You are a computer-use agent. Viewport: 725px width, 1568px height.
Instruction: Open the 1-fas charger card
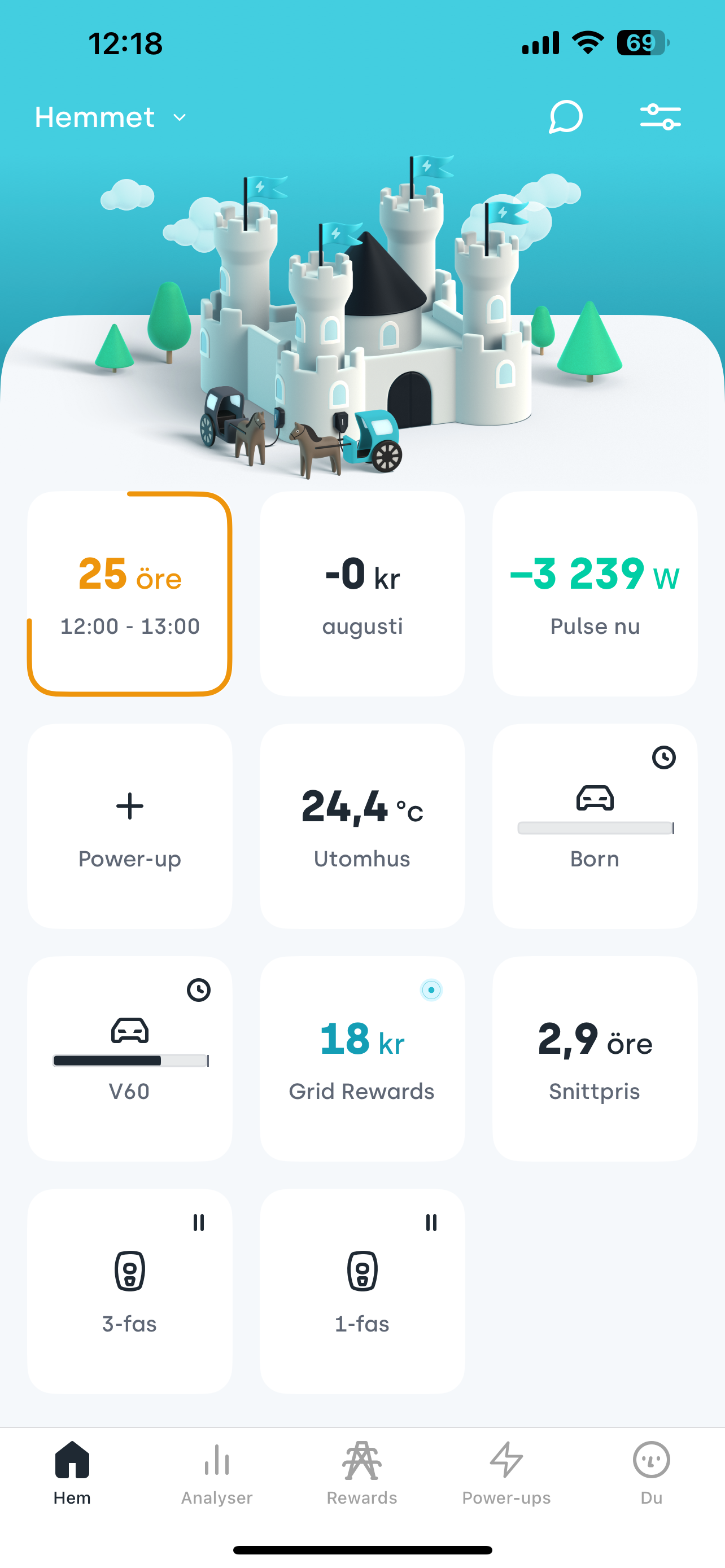pos(362,1291)
